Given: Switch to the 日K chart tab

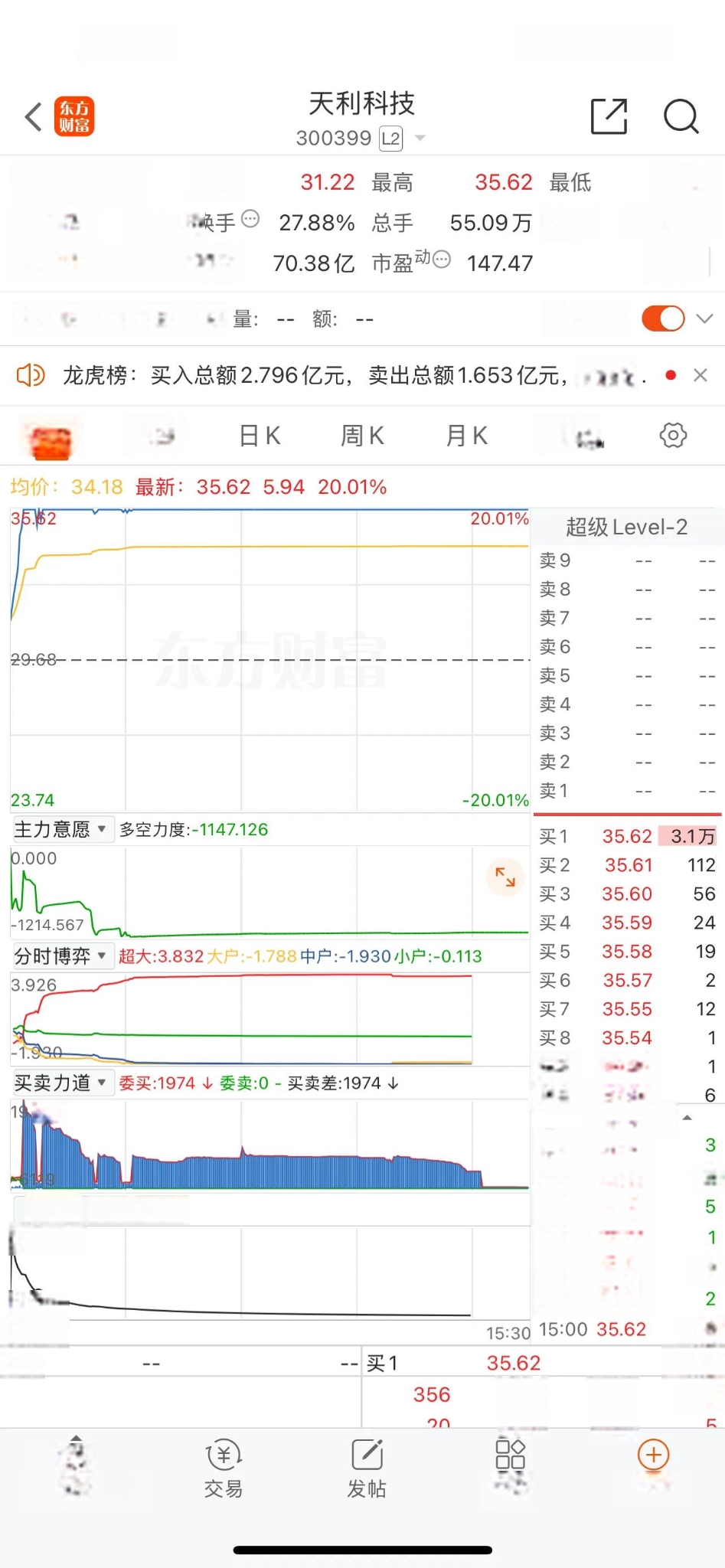Looking at the screenshot, I should 260,436.
